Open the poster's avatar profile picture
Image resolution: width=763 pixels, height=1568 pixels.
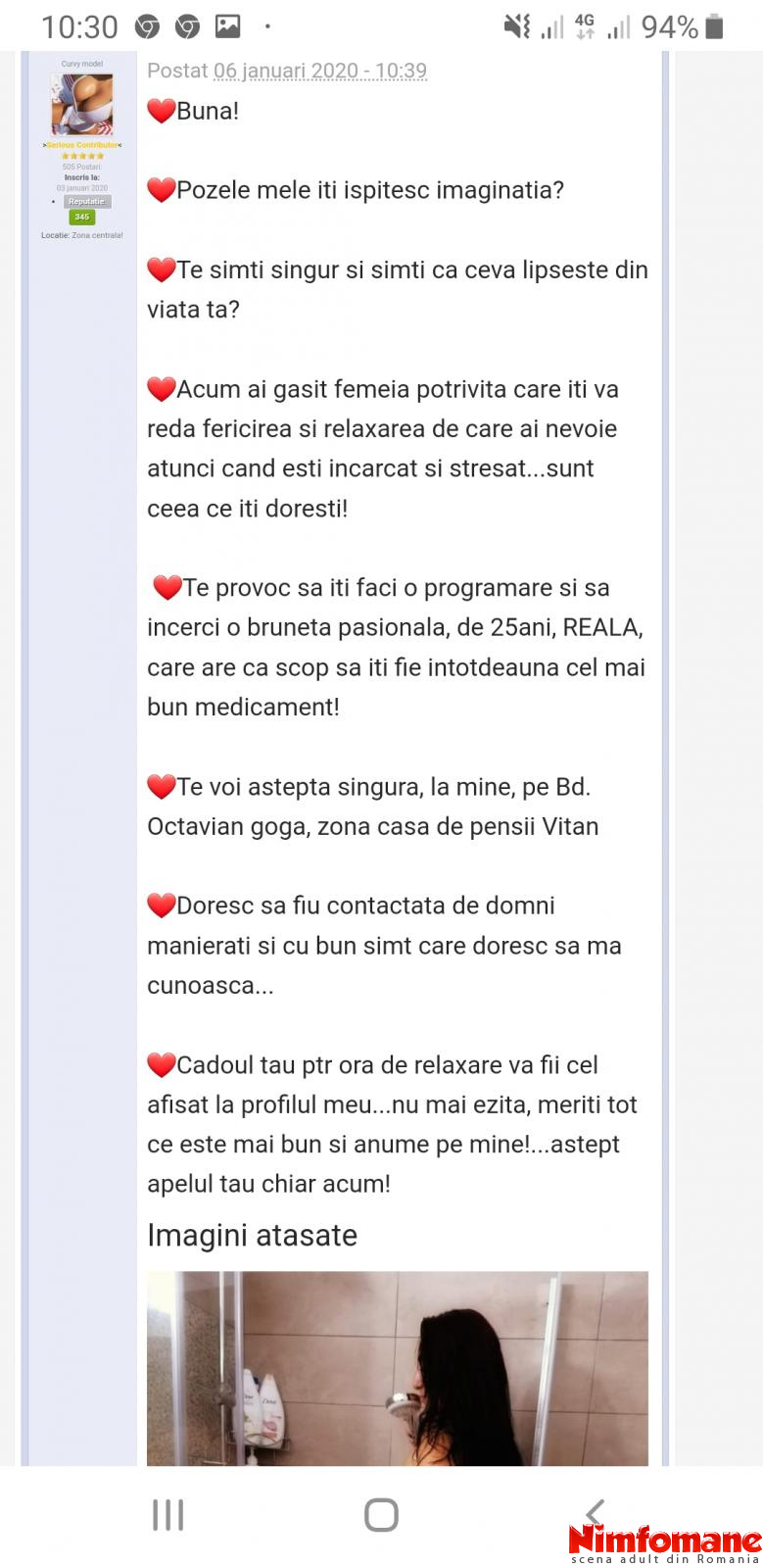pos(82,104)
